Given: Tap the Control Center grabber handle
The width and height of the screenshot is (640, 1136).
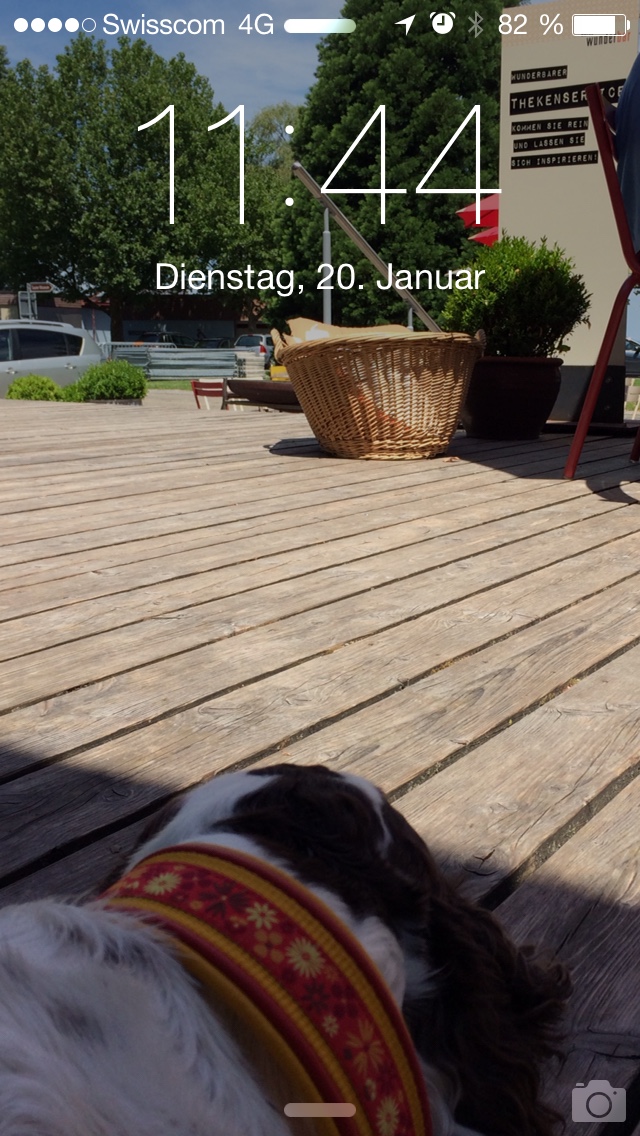Looking at the screenshot, I should point(320,1110).
